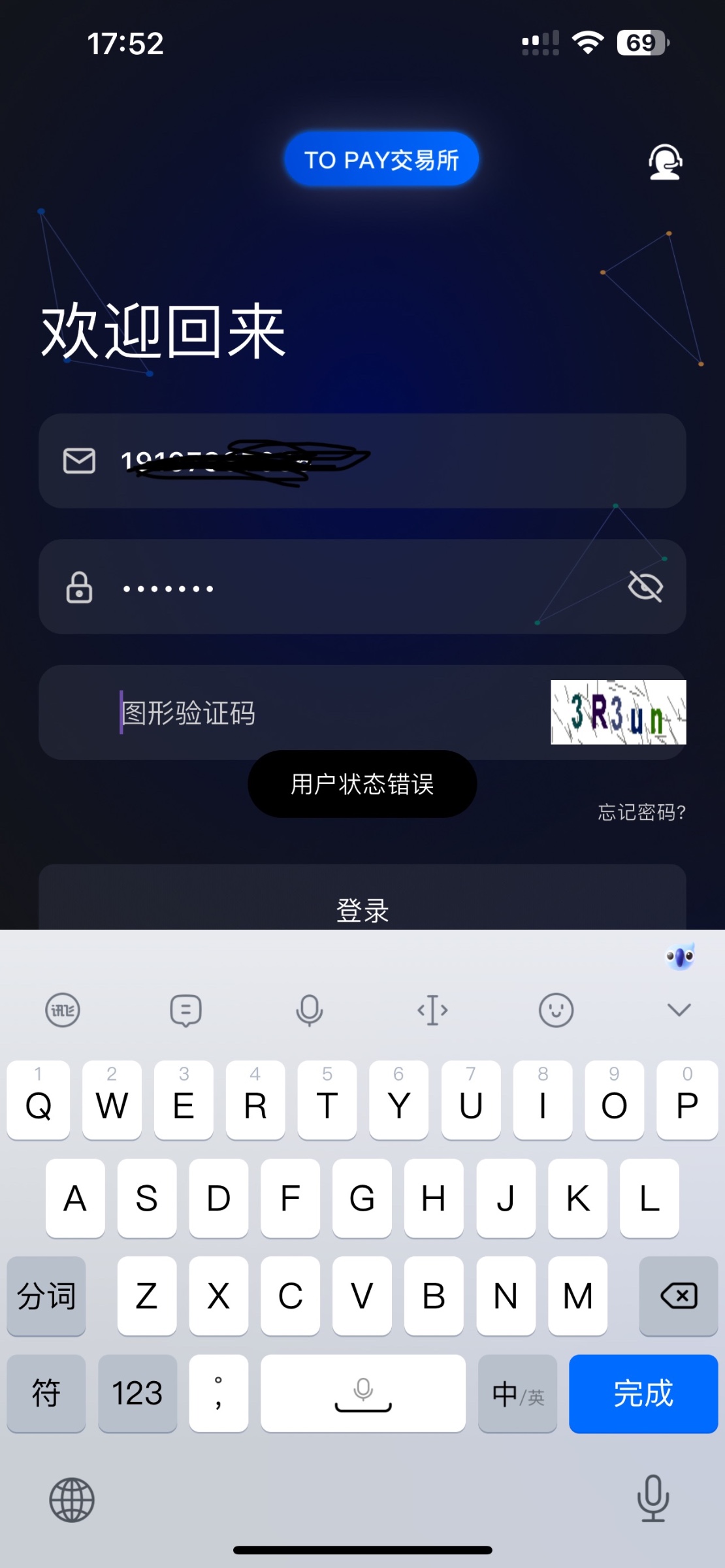
Task: Show the hidden password
Action: point(645,586)
